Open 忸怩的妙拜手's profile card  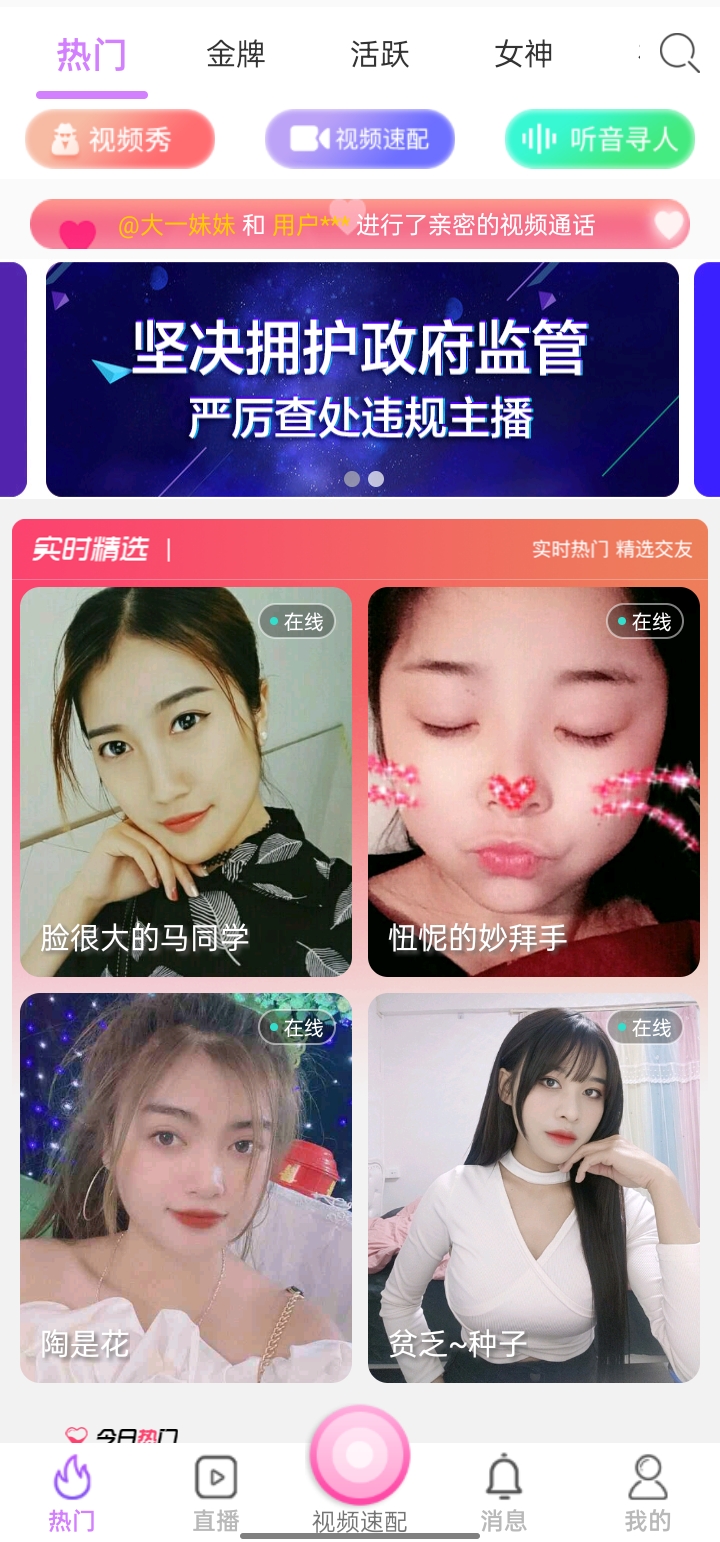[534, 781]
